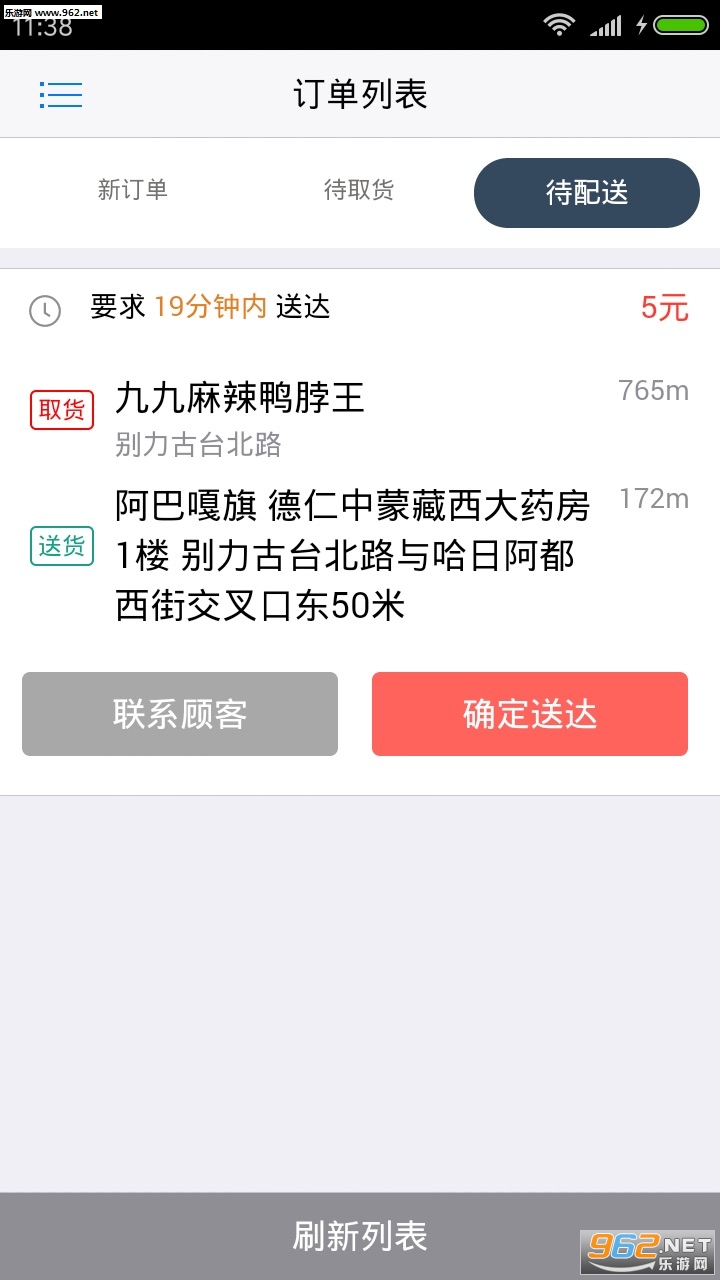Open the 九九麻辣鸭脖王 order details
The image size is (720, 1280).
[240, 399]
